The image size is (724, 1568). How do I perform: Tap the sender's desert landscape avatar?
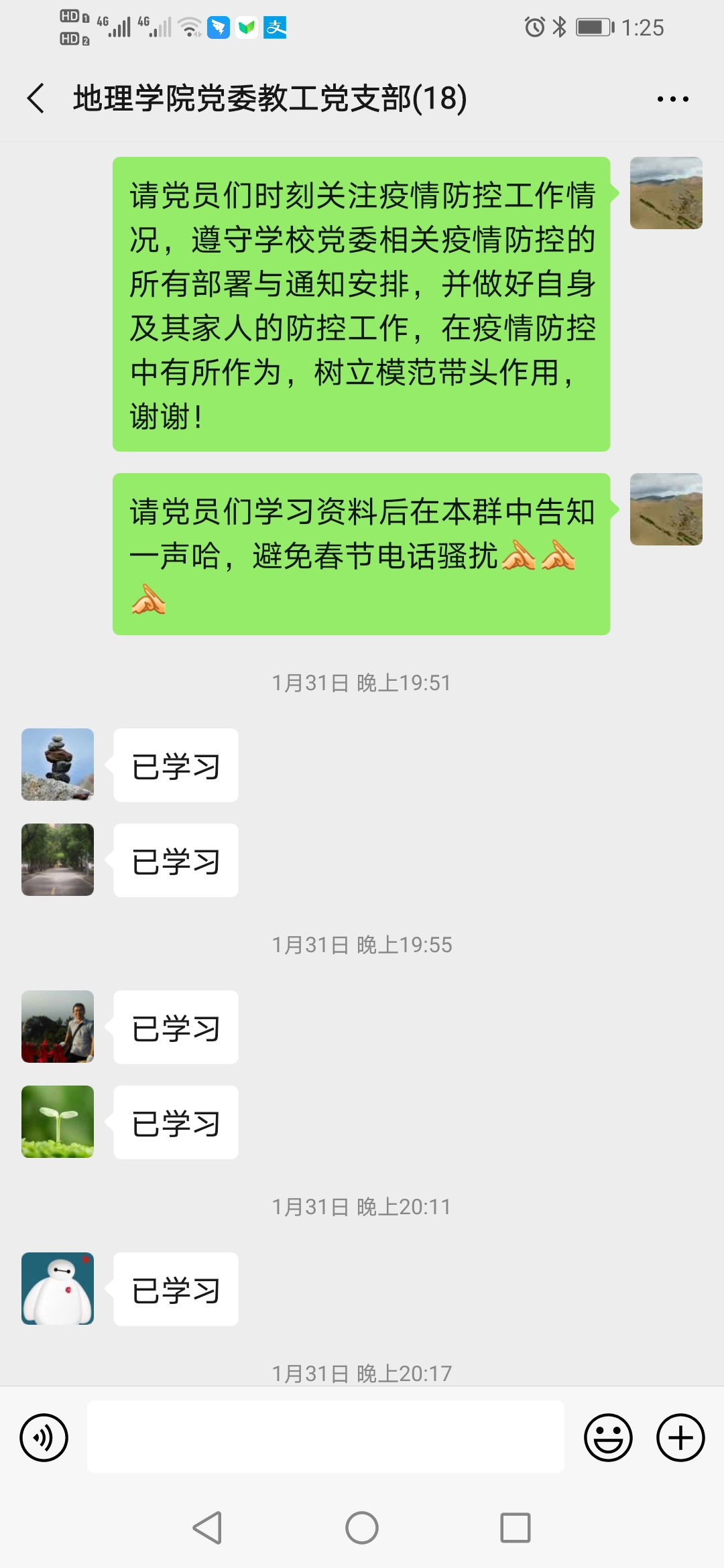[x=666, y=194]
